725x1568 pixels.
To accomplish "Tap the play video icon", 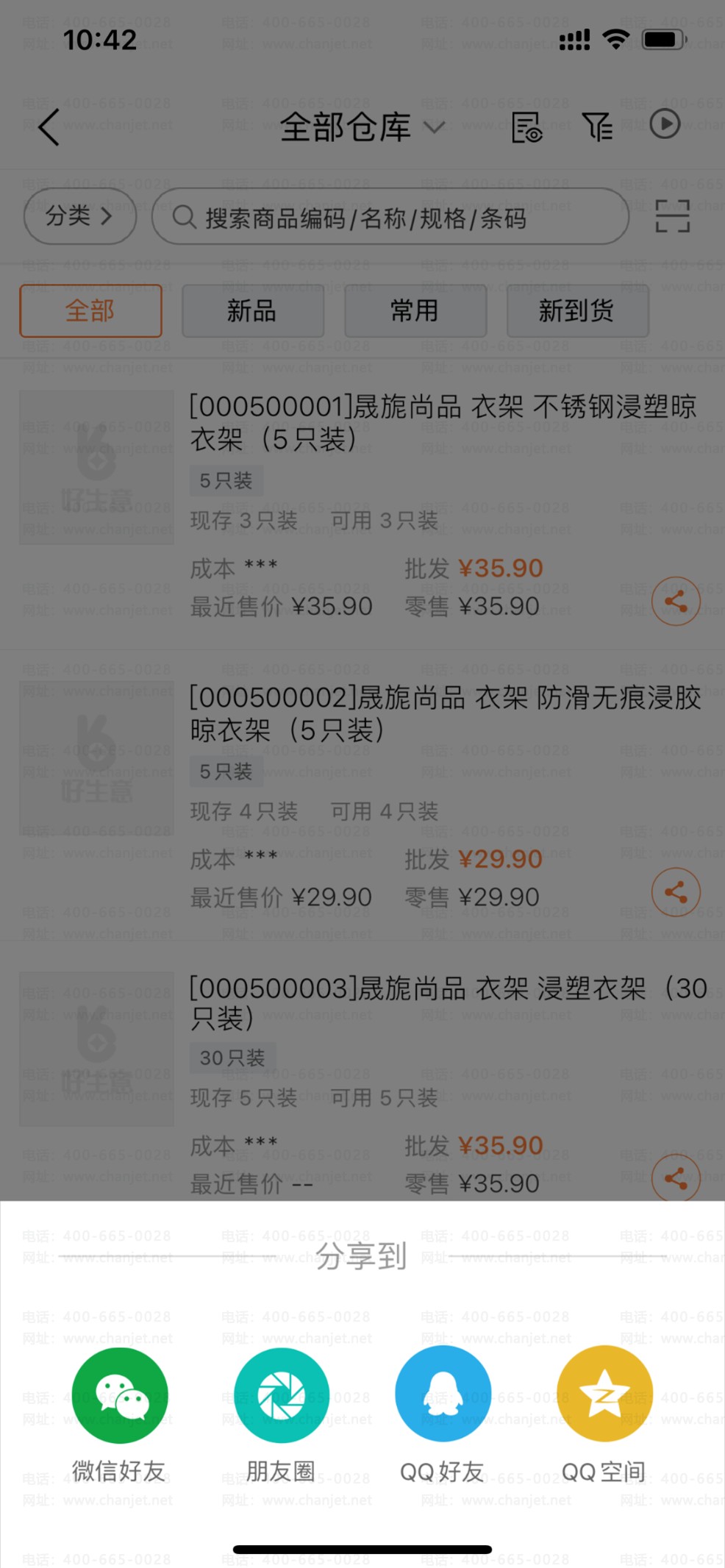I will point(665,124).
